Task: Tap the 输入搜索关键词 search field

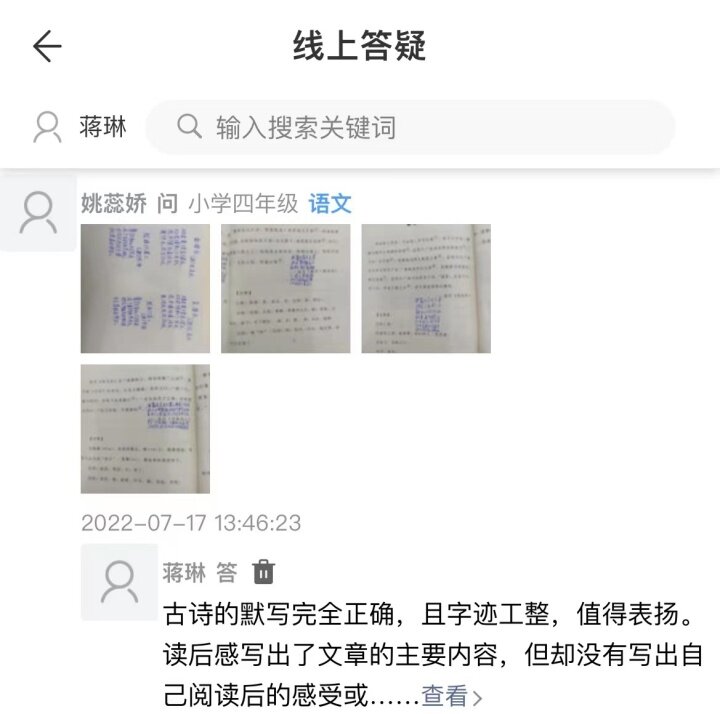Action: tap(410, 127)
